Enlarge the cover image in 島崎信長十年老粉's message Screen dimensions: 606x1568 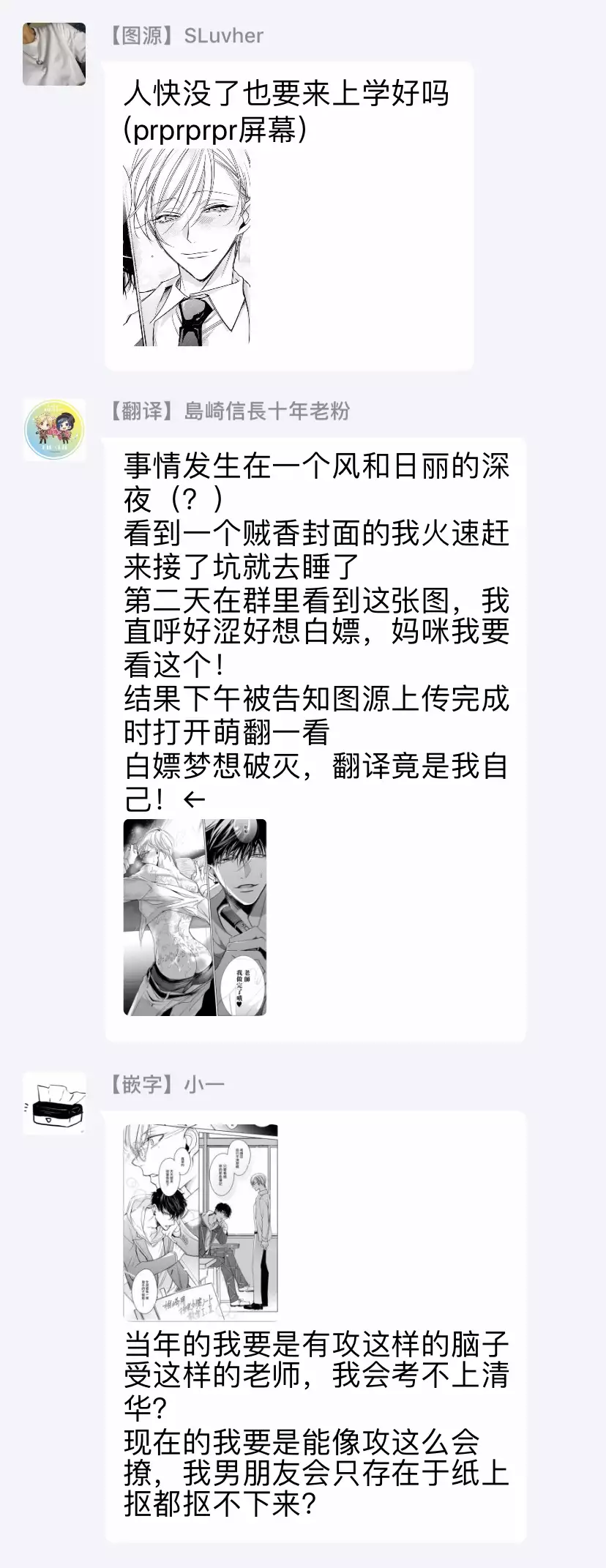click(x=195, y=916)
